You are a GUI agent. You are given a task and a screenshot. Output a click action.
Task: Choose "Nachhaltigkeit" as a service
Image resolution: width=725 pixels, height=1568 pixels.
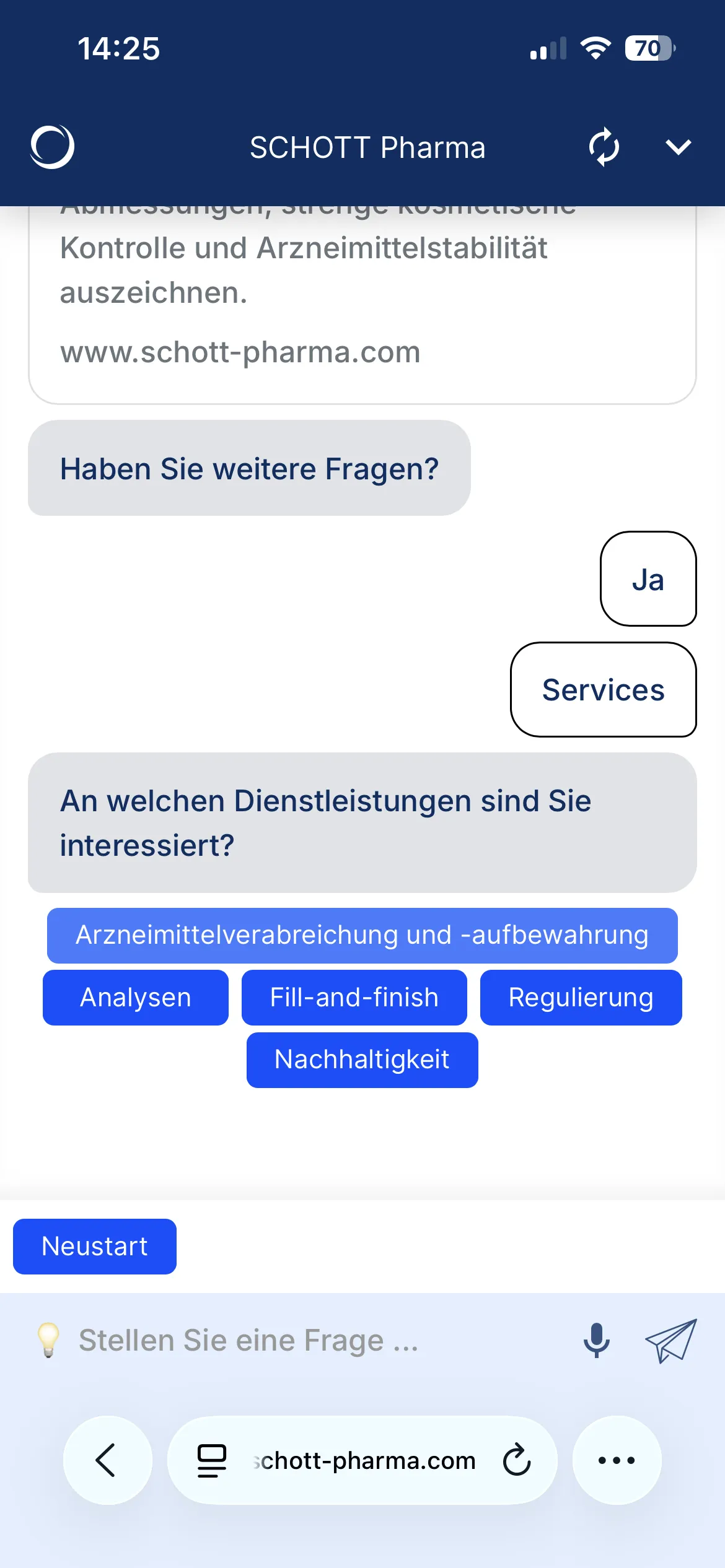[362, 1059]
